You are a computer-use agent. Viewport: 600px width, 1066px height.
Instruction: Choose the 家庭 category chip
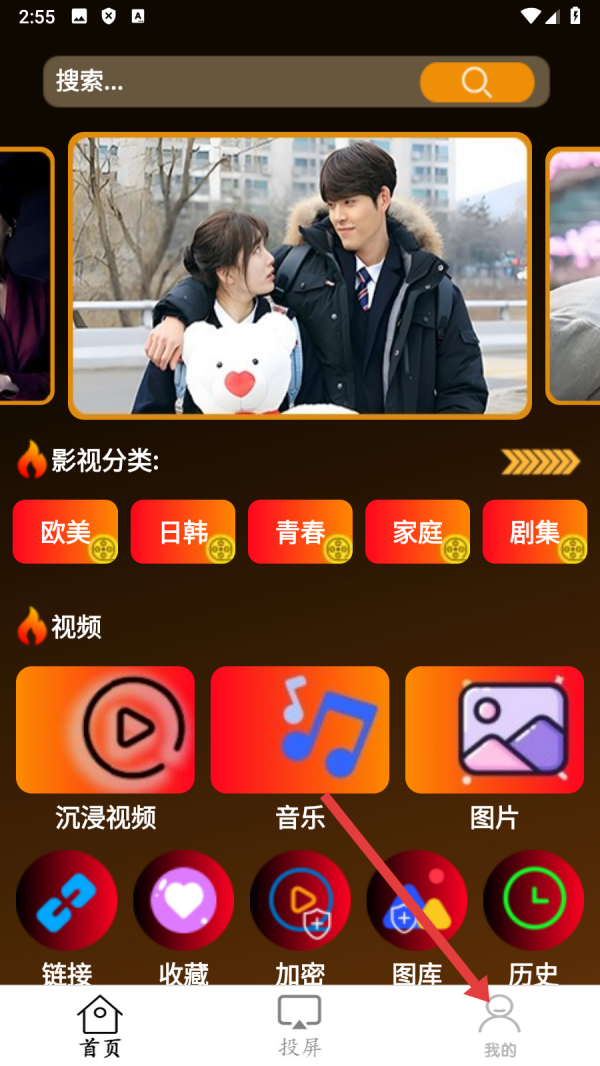click(417, 532)
